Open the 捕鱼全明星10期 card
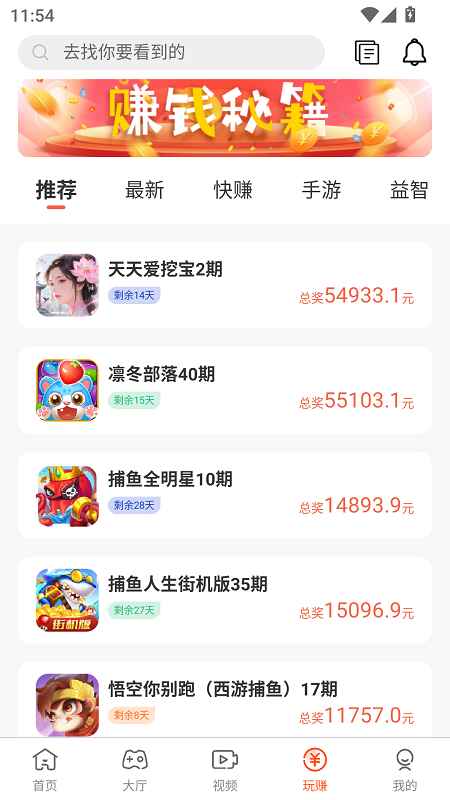The image size is (450, 800). tap(225, 495)
